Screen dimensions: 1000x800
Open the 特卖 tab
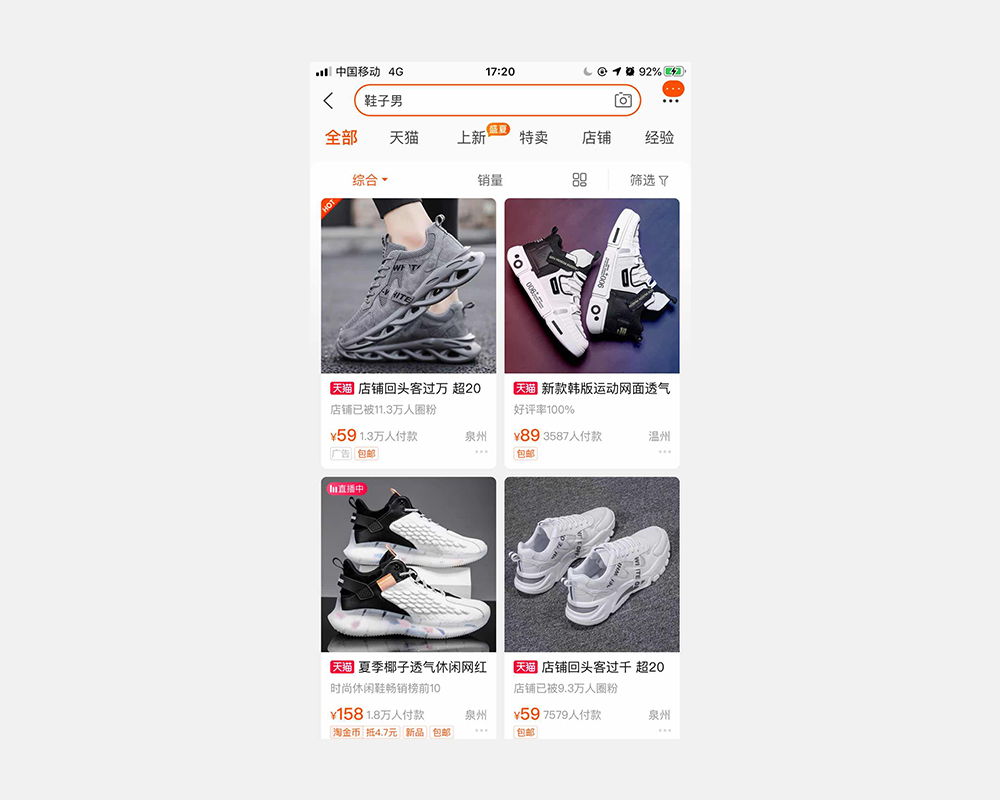534,138
